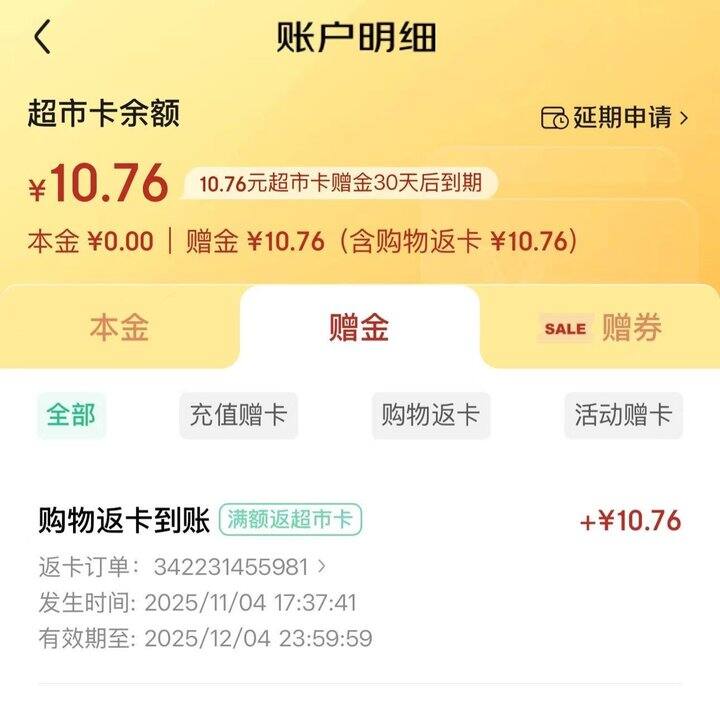Screen dimensions: 720x711
Task: Go back from 账户明细 page
Action: click(x=42, y=38)
